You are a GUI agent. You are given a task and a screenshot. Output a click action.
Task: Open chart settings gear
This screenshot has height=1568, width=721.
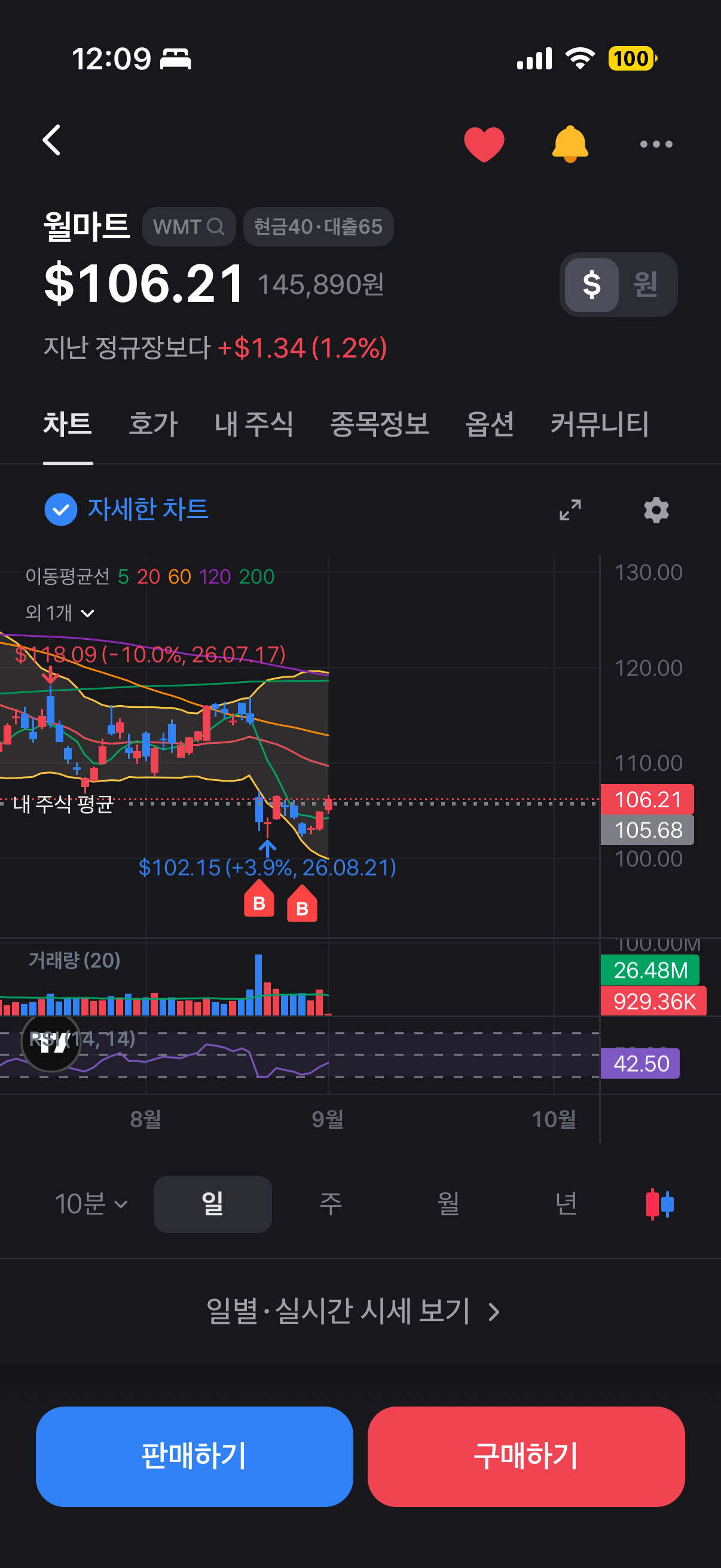click(x=656, y=510)
